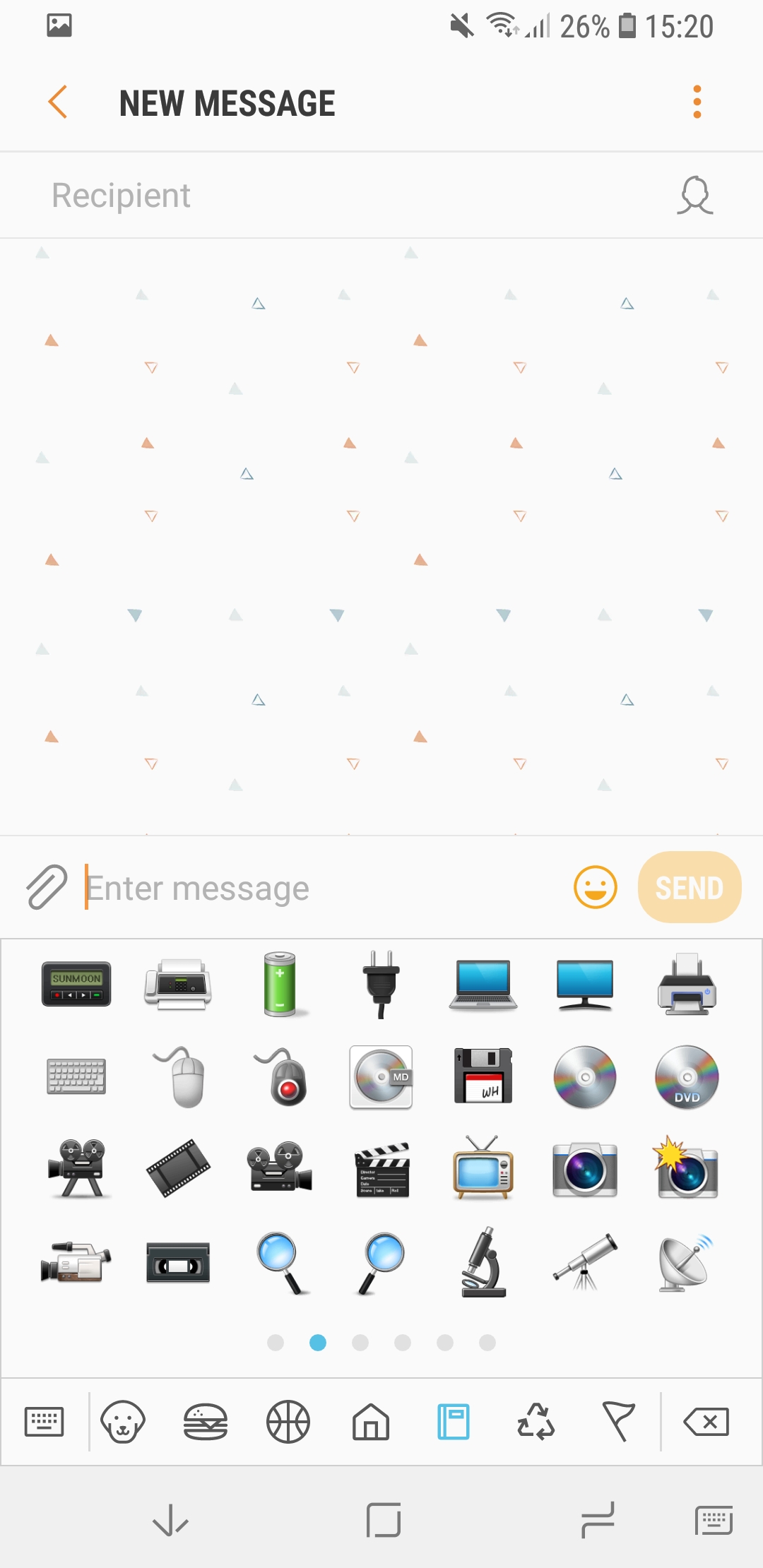
Task: Focus the Enter message field
Action: tap(318, 888)
